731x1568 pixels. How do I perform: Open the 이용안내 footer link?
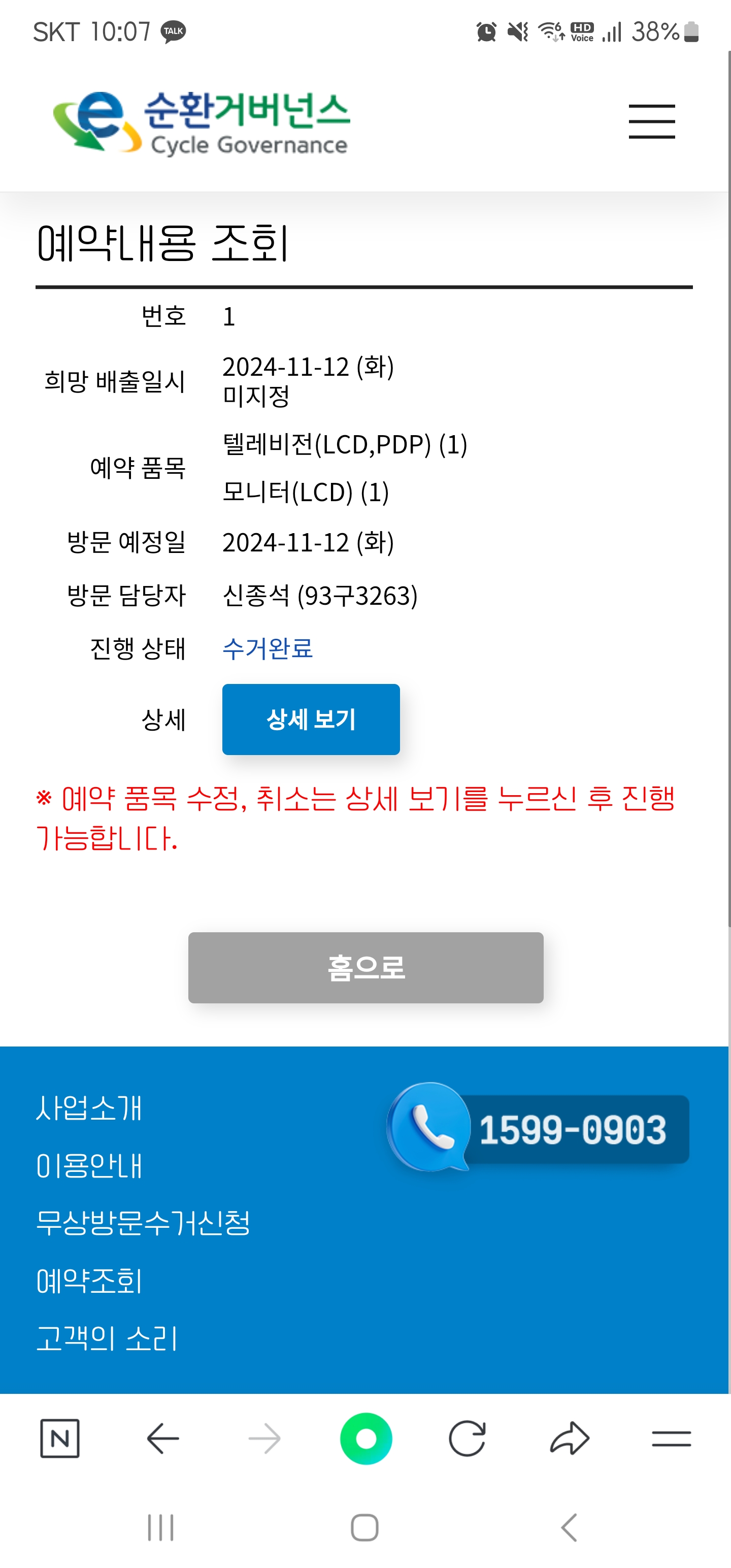pos(89,1165)
